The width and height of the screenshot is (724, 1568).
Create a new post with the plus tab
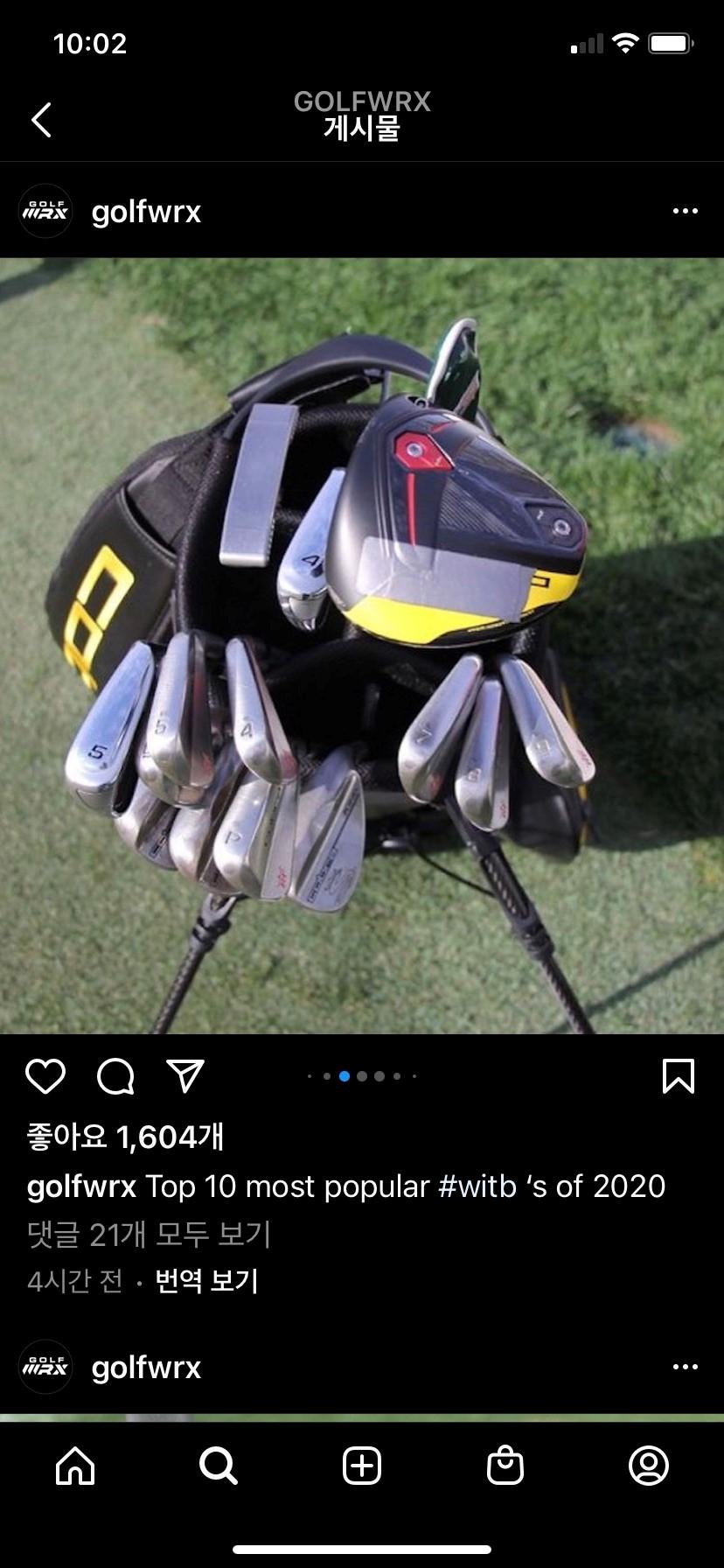pyautogui.click(x=362, y=1465)
